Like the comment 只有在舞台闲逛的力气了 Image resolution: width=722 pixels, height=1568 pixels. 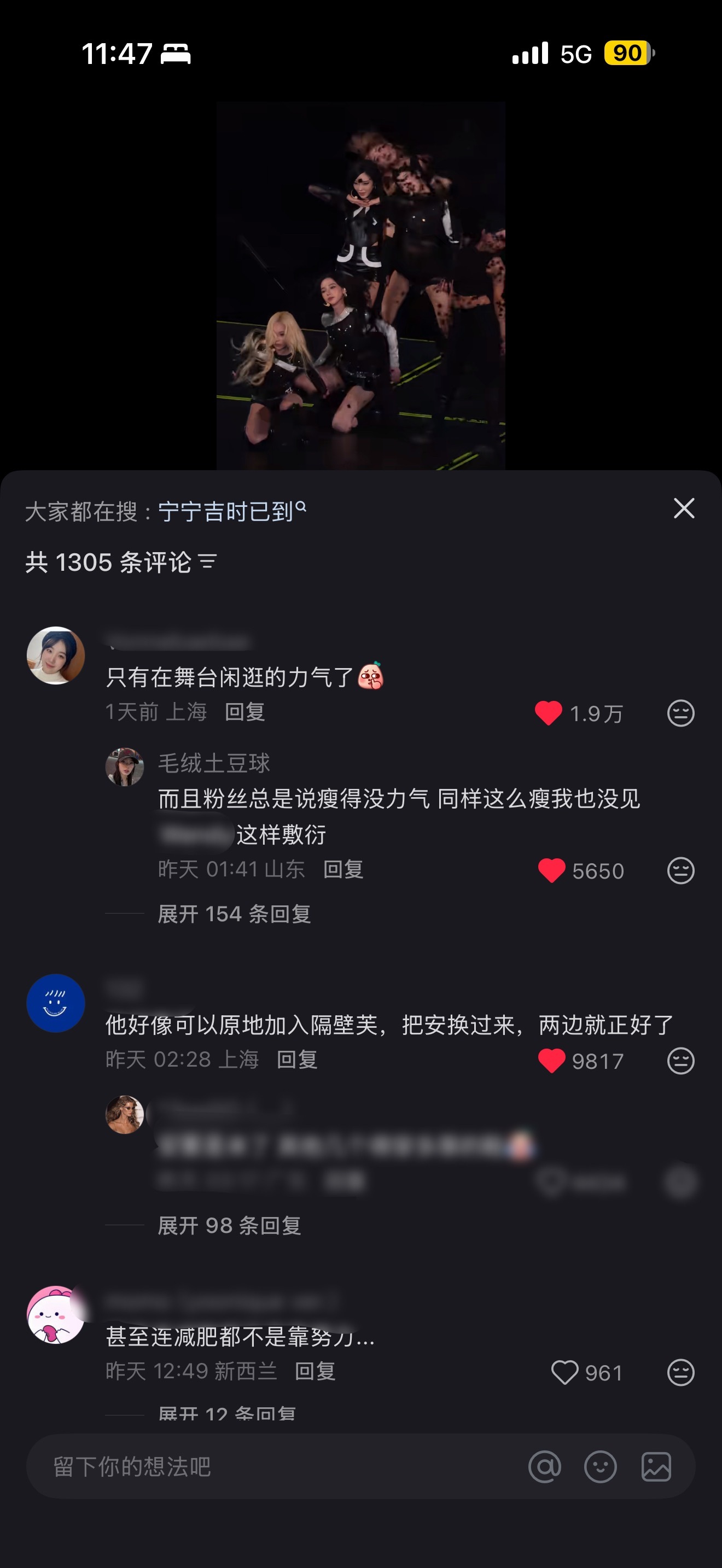(x=548, y=713)
